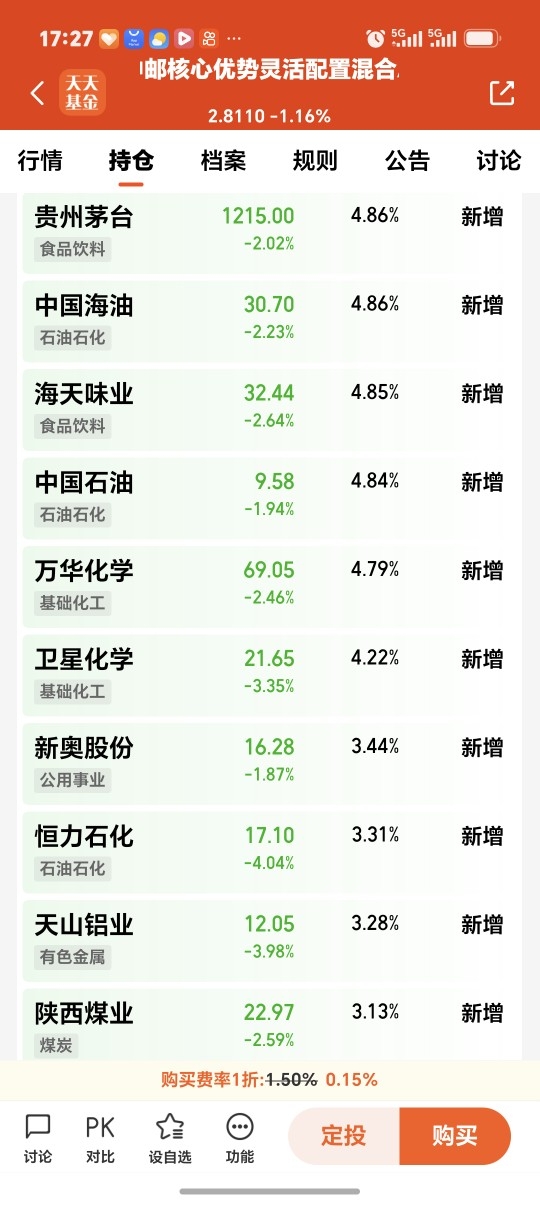Switch to the 档案 tab
The width and height of the screenshot is (540, 1210).
pyautogui.click(x=223, y=161)
